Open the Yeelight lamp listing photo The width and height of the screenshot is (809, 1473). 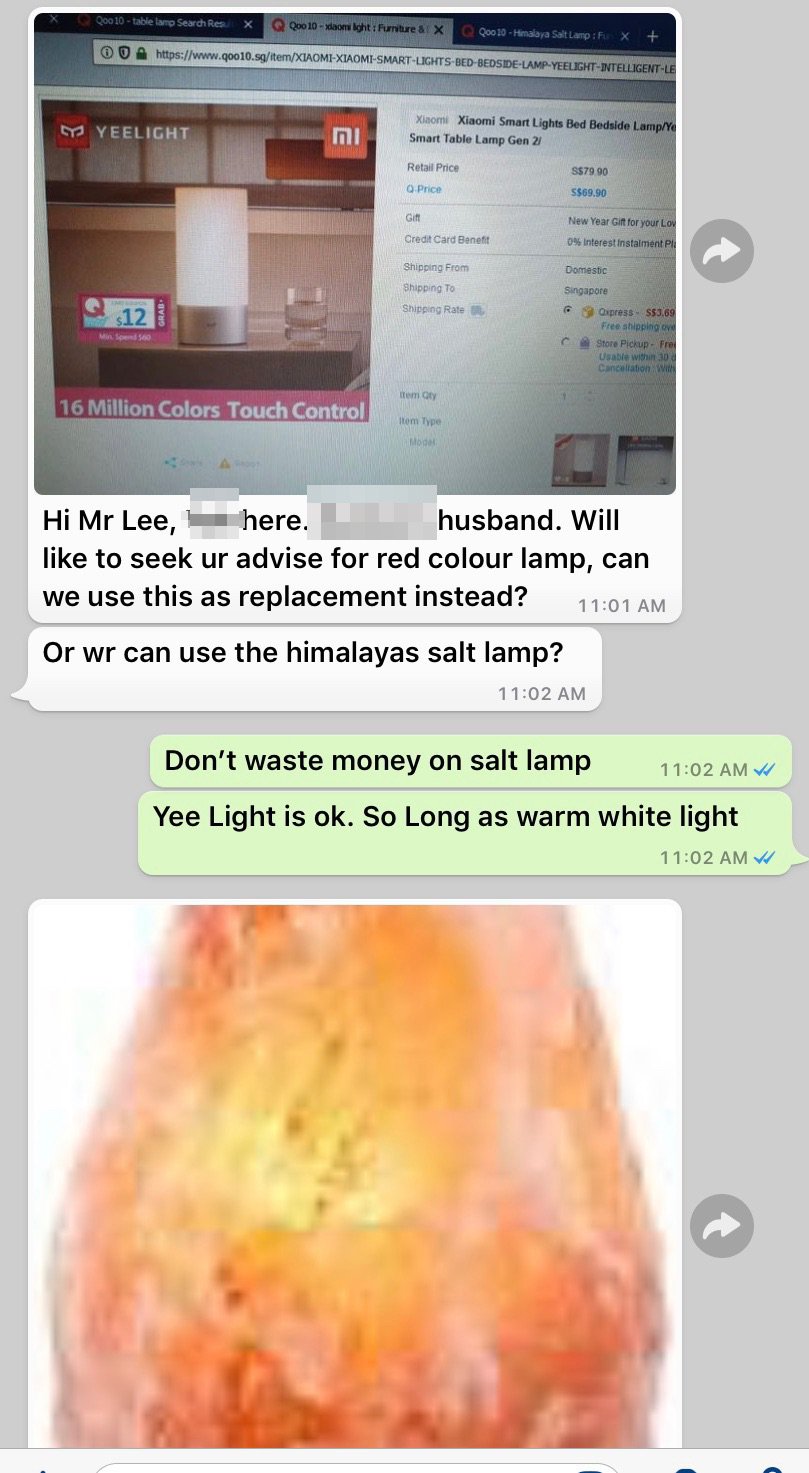pos(355,253)
